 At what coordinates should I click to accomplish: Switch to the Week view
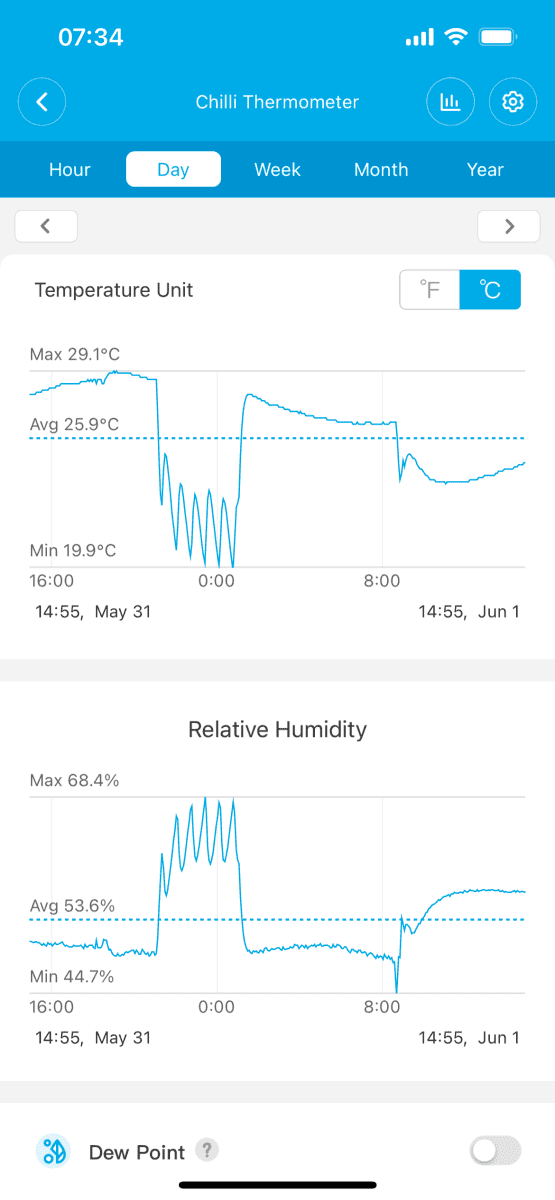(277, 169)
